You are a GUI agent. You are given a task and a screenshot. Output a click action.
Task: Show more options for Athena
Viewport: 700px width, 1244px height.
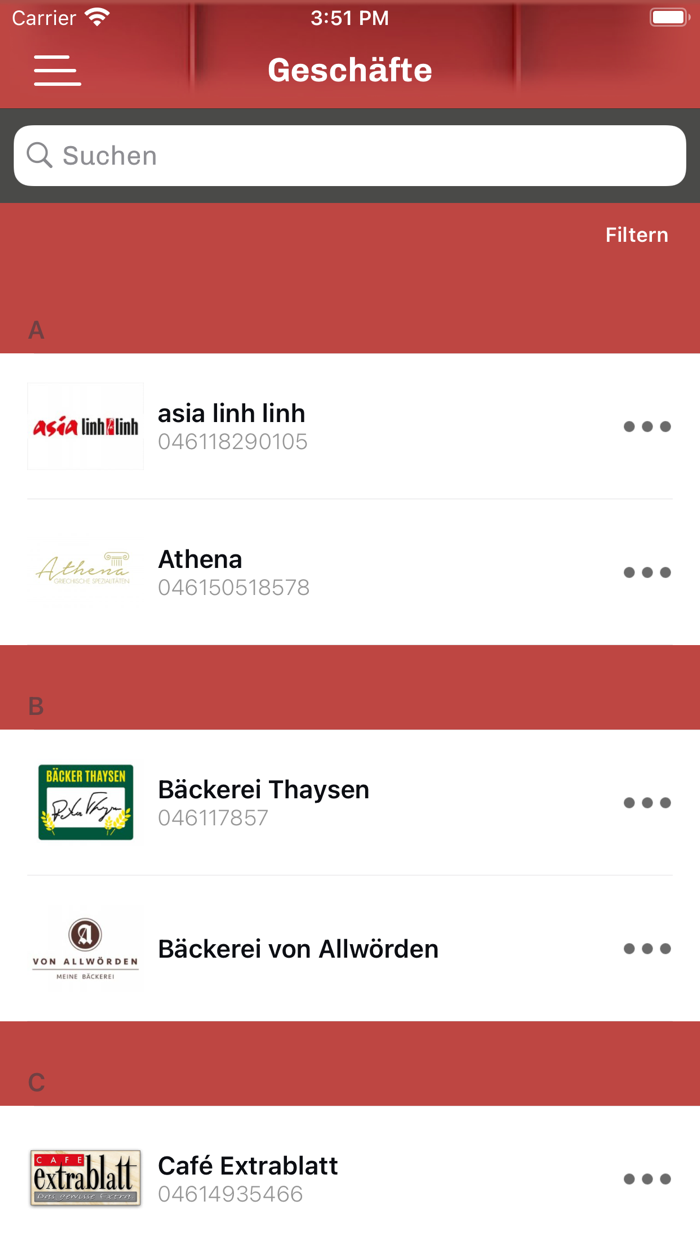click(x=647, y=573)
